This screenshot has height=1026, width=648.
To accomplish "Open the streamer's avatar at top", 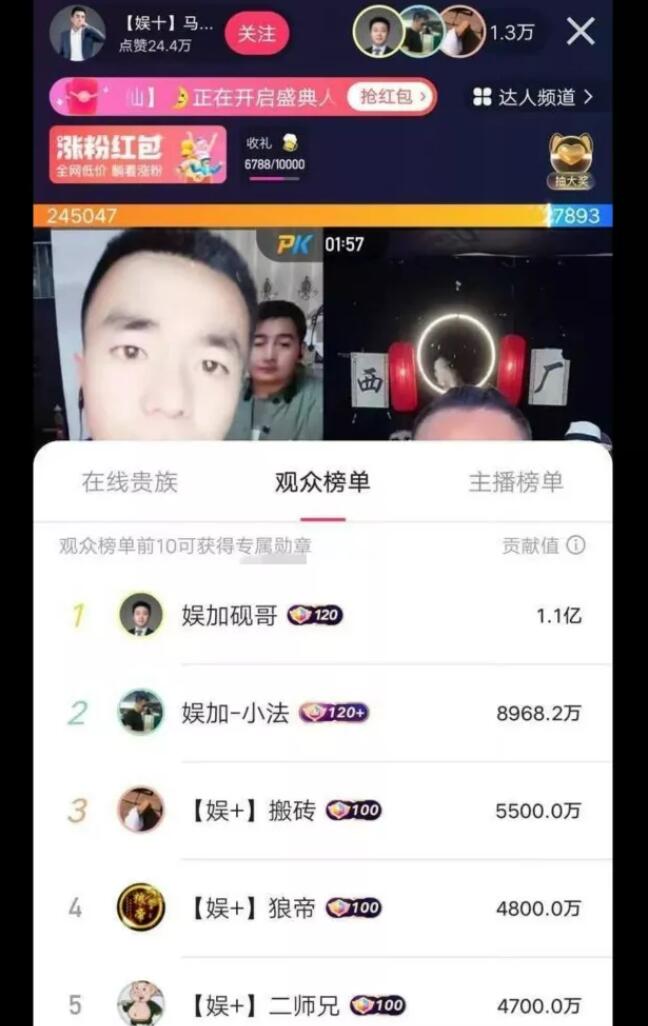I will click(77, 34).
